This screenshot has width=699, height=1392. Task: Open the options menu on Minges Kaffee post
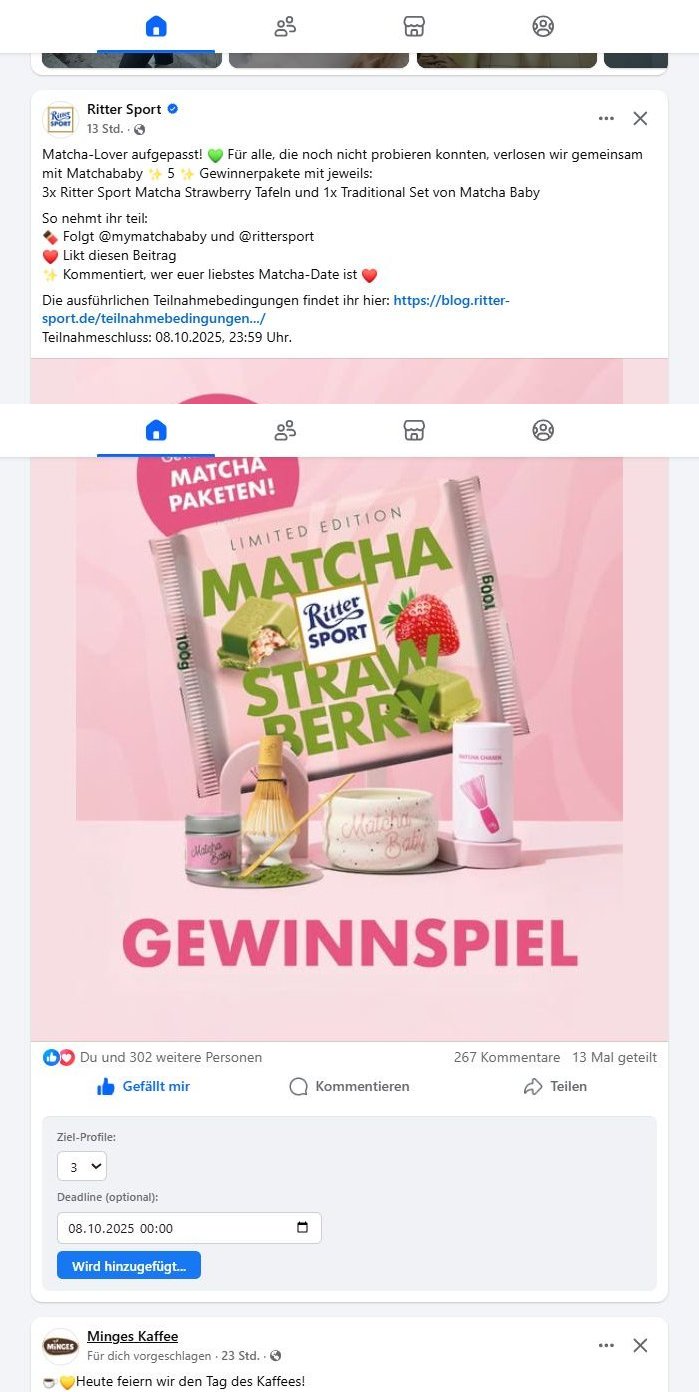[x=606, y=1345]
